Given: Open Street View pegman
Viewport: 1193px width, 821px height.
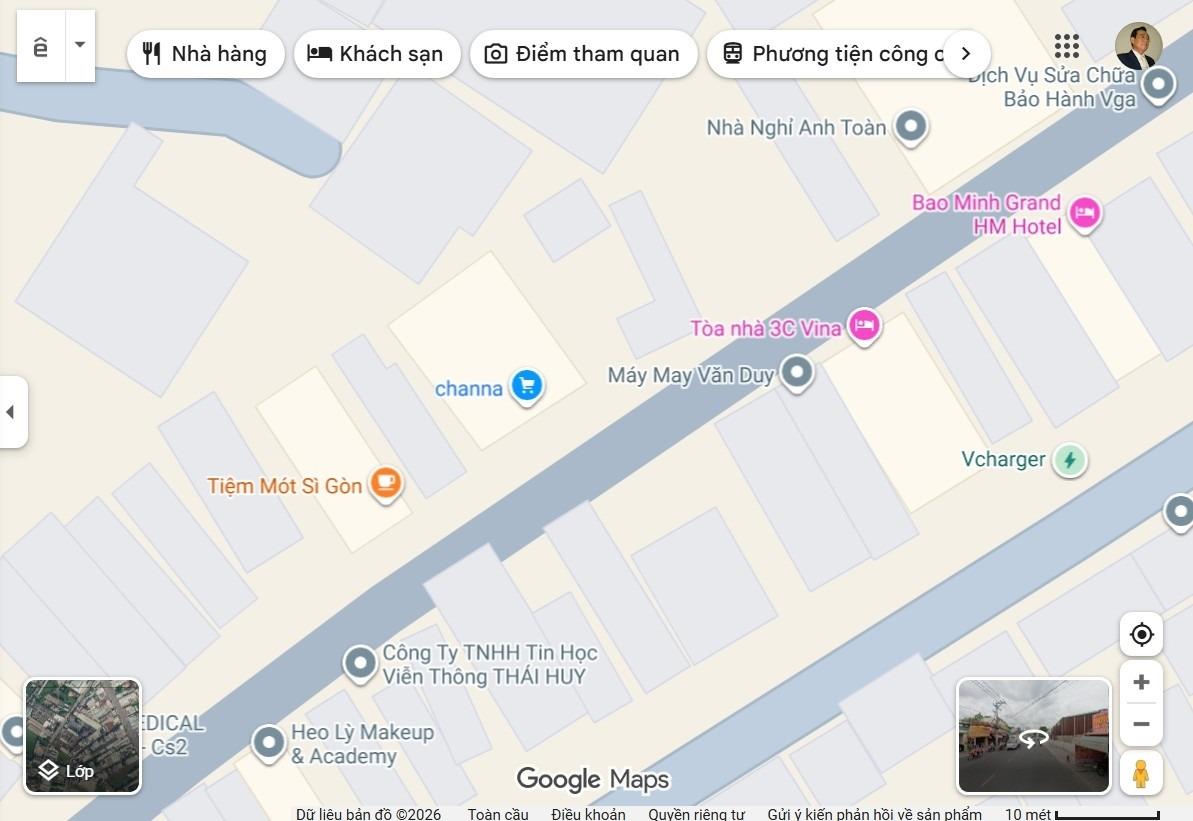Looking at the screenshot, I should point(1141,773).
